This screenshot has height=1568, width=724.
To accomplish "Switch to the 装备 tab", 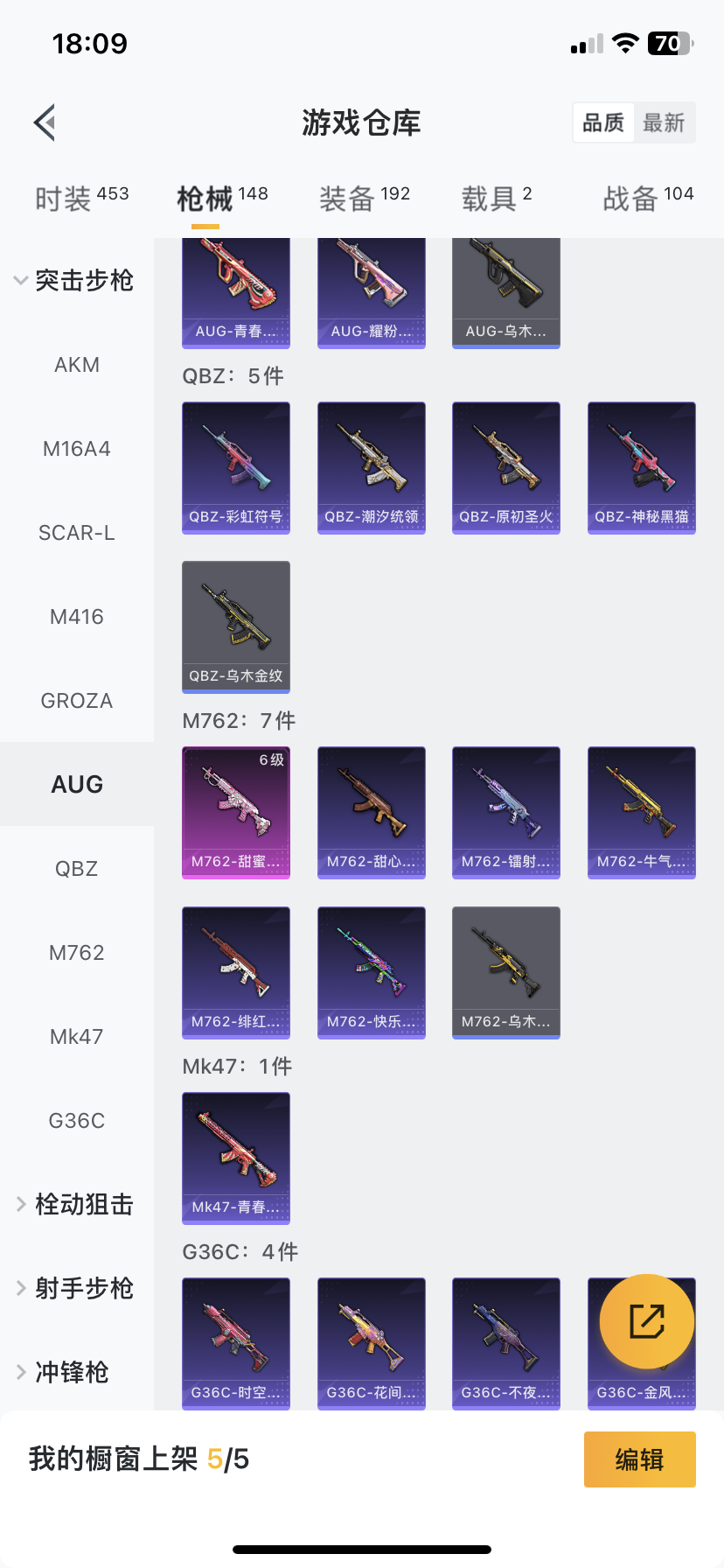I will point(364,199).
